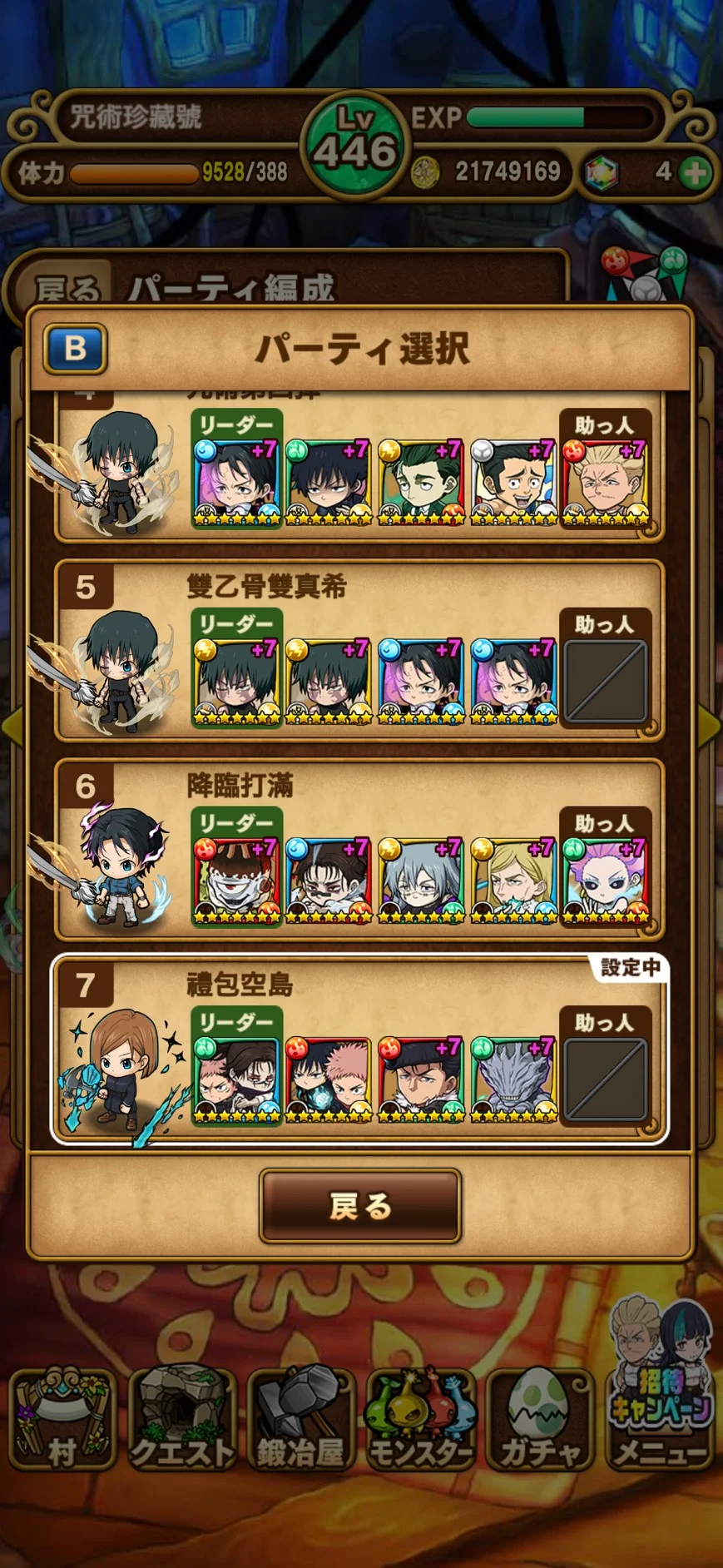This screenshot has height=1568, width=723.
Task: Open the クエスト quest tab
Action: tap(181, 1420)
